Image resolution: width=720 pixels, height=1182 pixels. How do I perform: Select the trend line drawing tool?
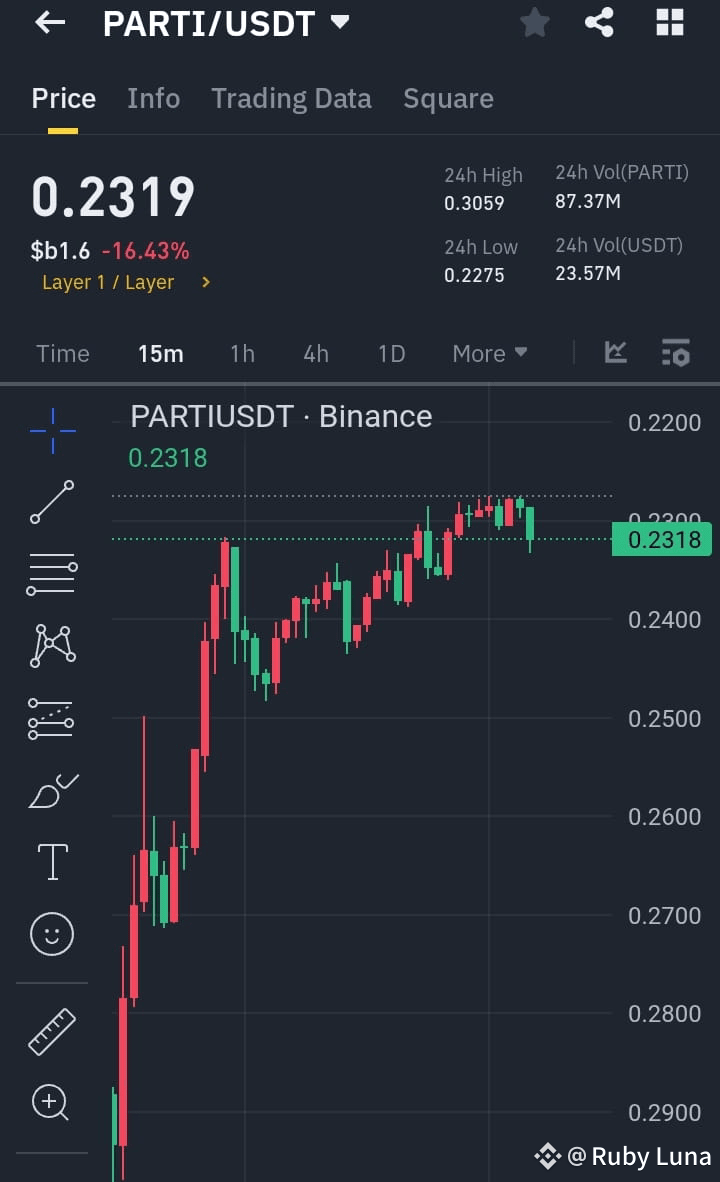[x=51, y=503]
